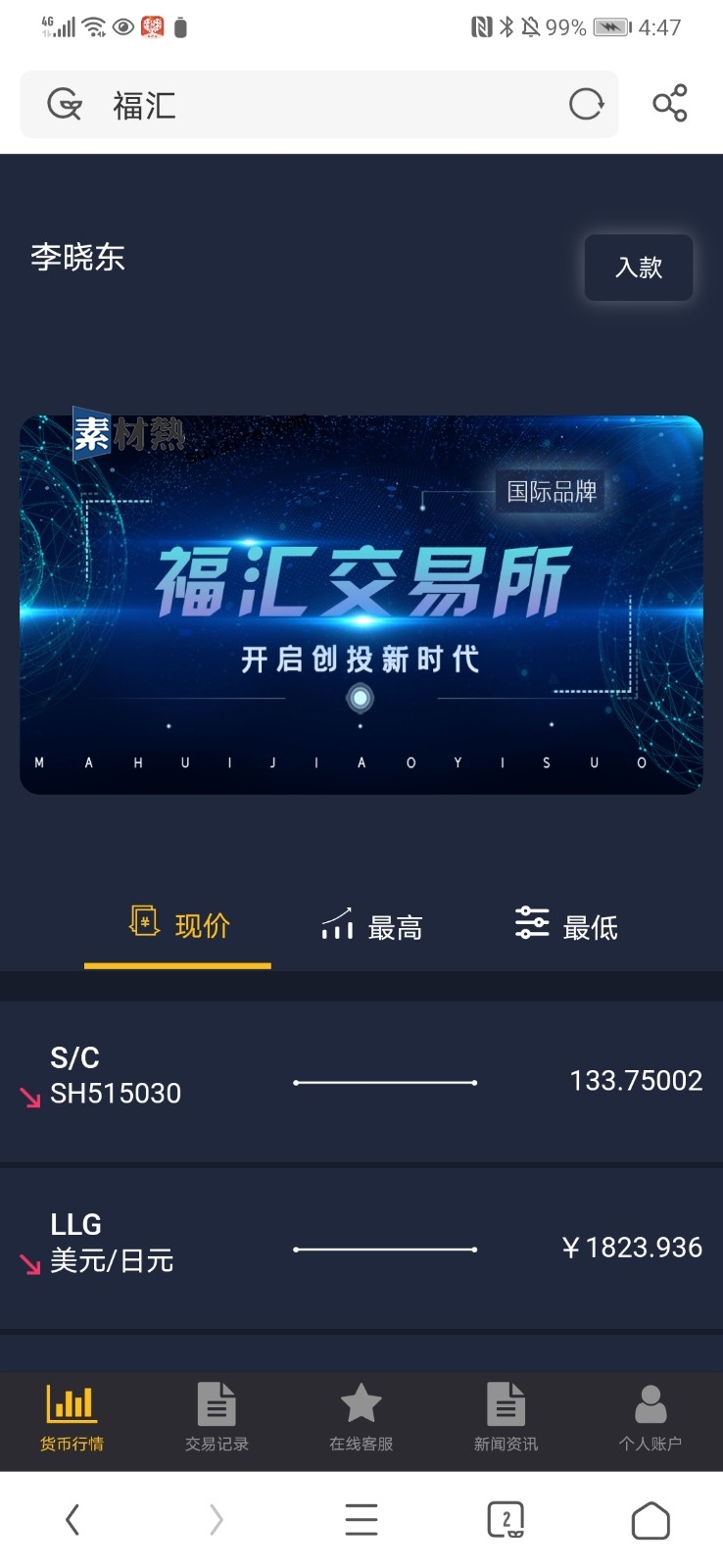Open the S/C SH515030 quote row

[x=361, y=1081]
